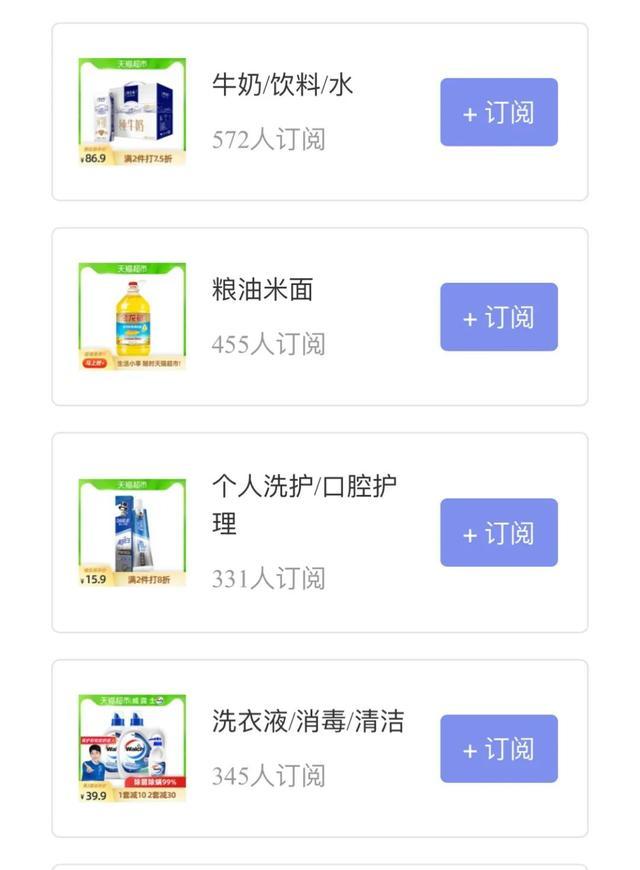Open the 牛奶/饮料/水 category card
Screen dimensions: 640x870
[x=282, y=86]
